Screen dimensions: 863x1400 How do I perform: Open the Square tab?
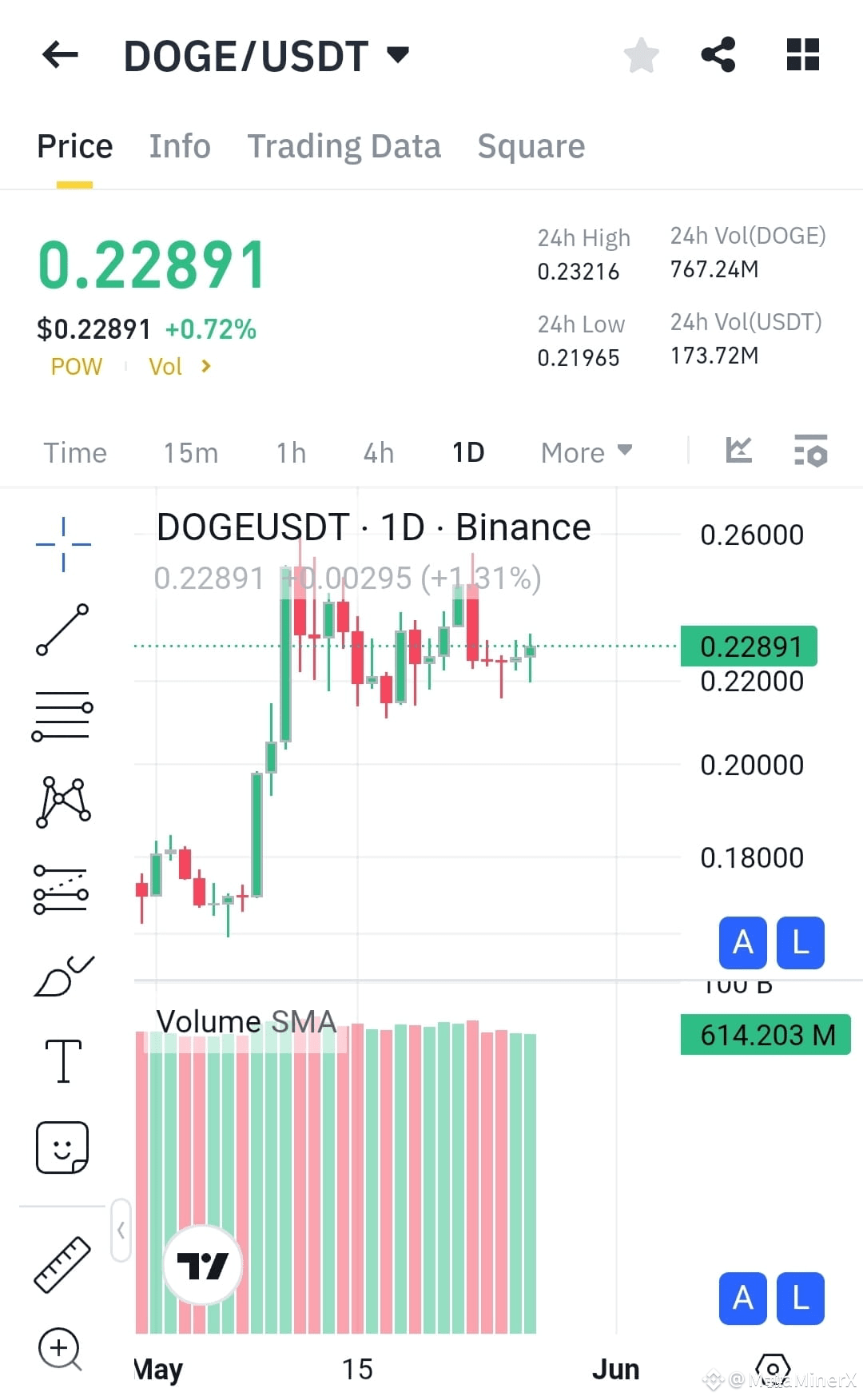click(x=531, y=145)
